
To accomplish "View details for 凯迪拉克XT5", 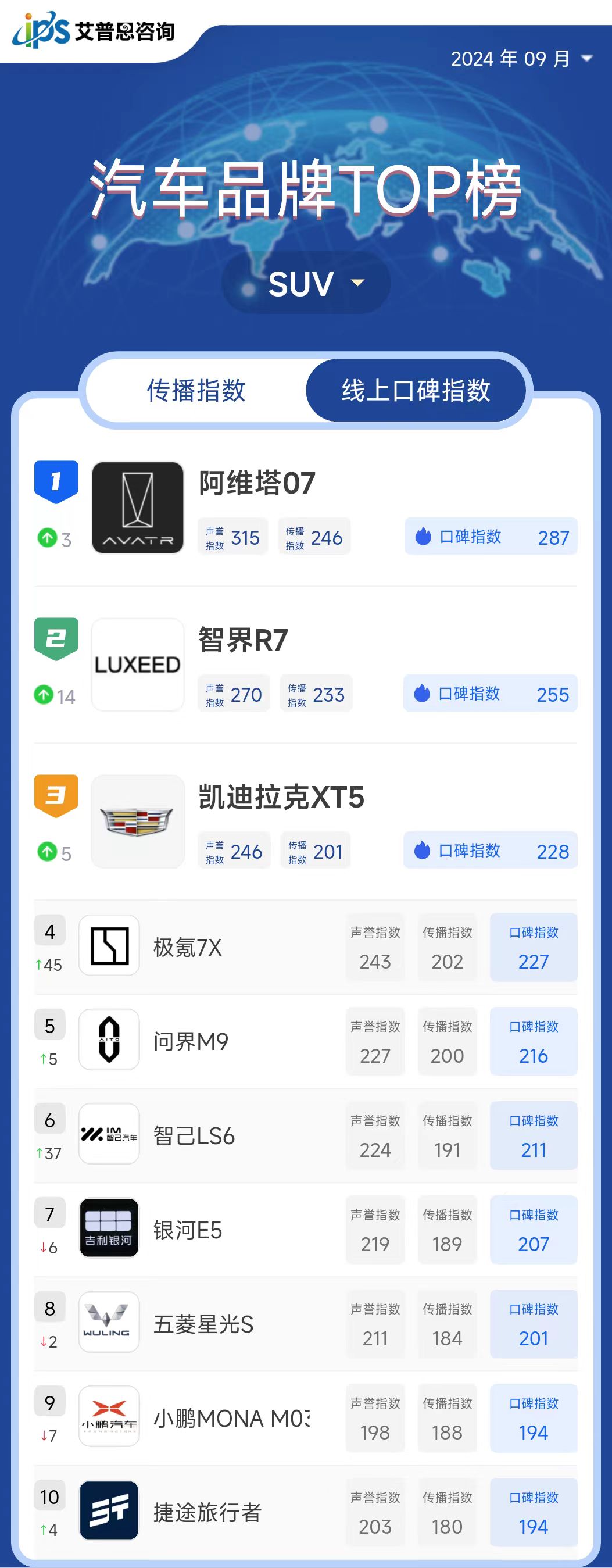I will click(281, 798).
